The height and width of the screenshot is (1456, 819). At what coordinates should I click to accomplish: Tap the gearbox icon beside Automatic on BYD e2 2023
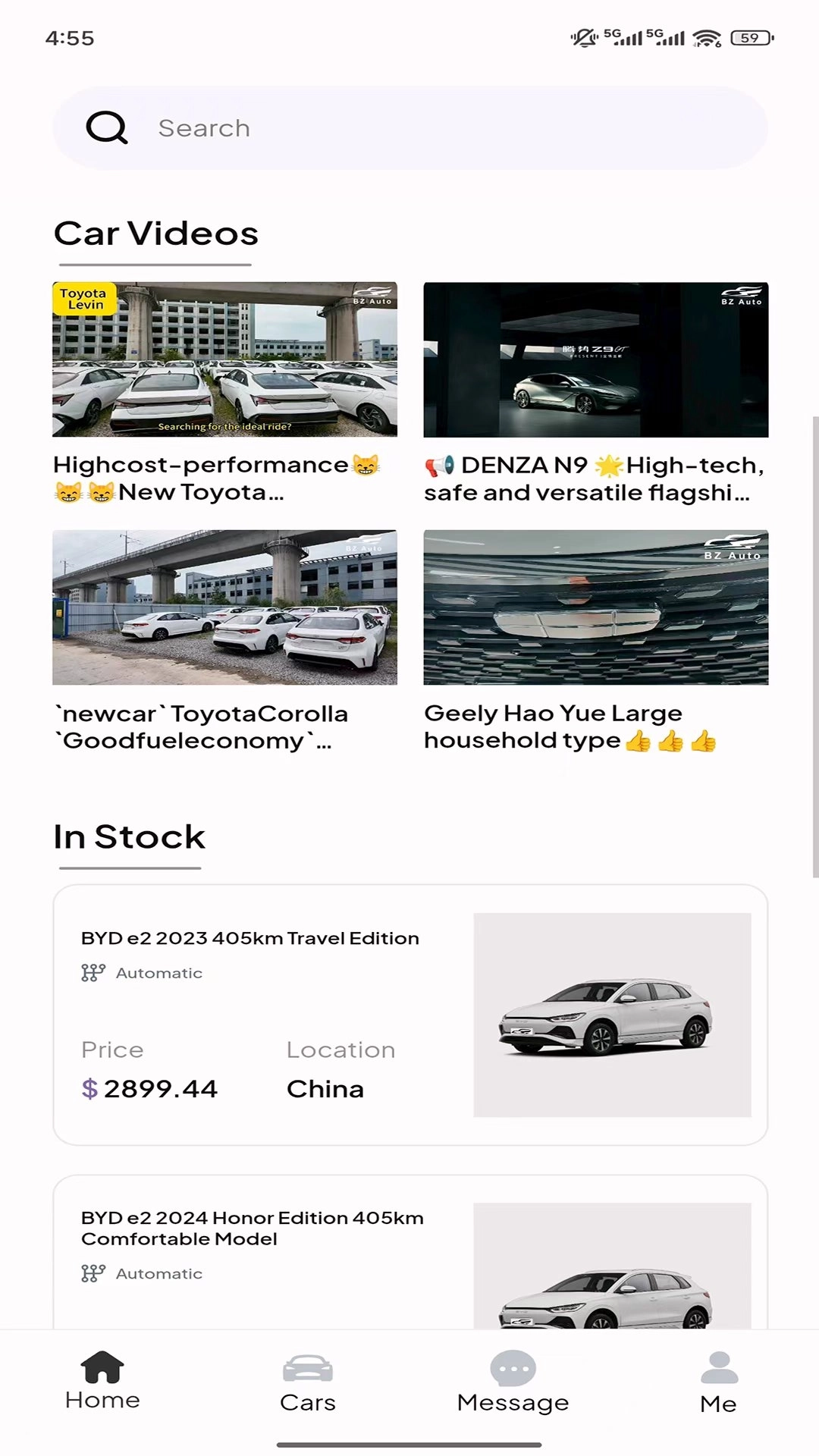[x=93, y=973]
